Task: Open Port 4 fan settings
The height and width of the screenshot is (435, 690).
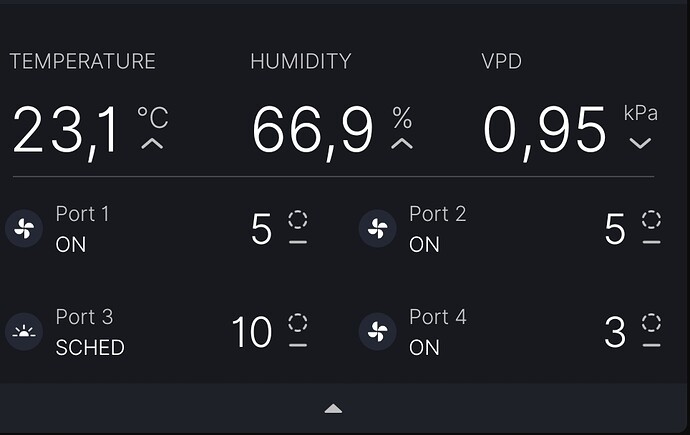Action: [377, 331]
